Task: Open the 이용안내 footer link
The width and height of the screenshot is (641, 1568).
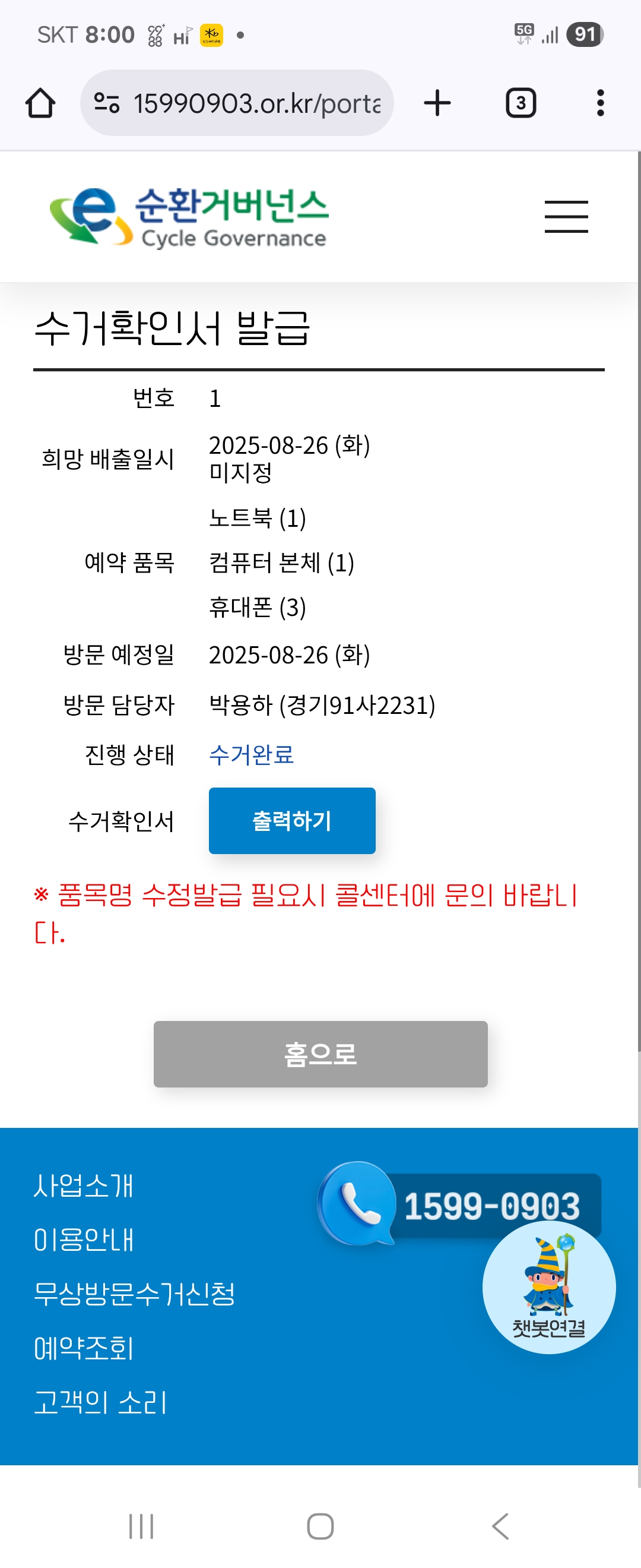Action: coord(83,1240)
